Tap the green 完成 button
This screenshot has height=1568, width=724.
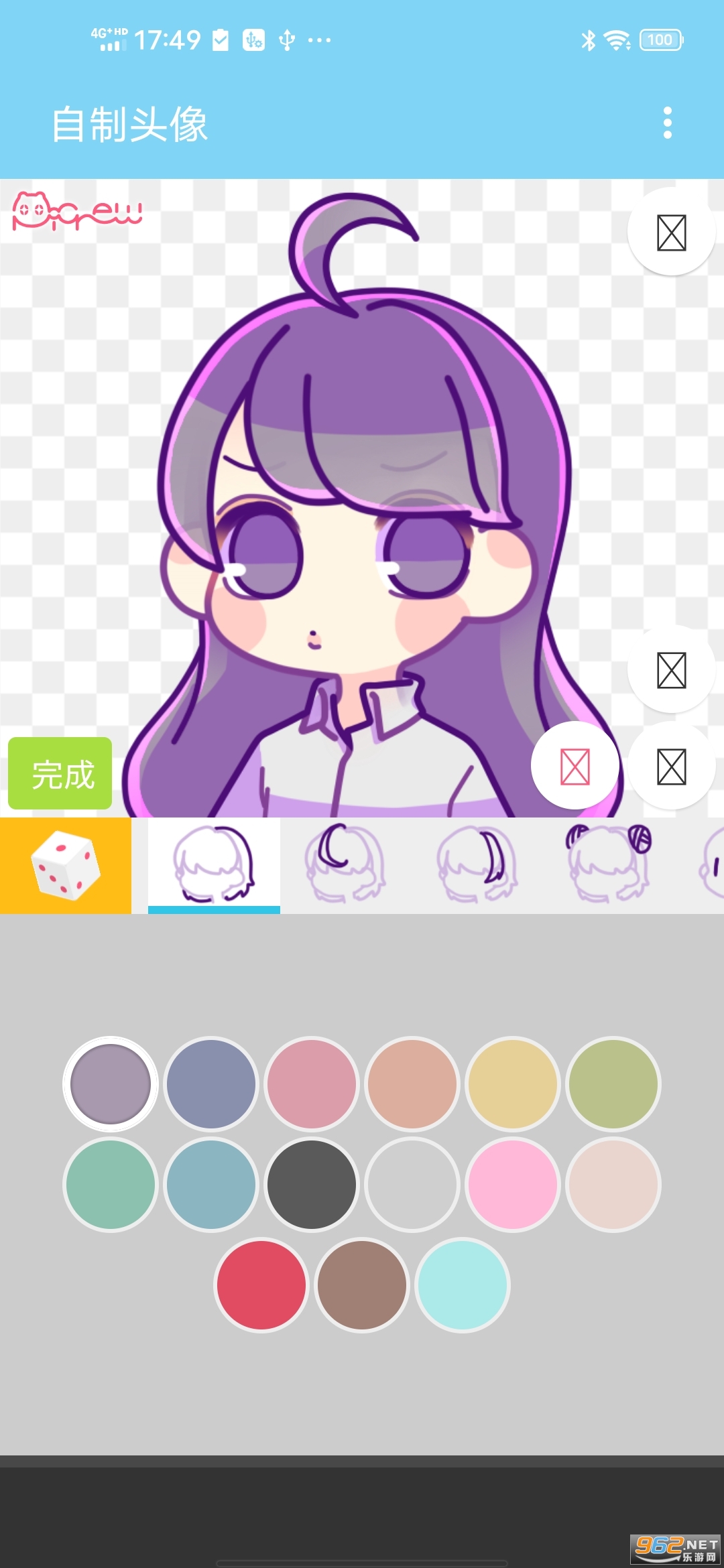(x=60, y=774)
